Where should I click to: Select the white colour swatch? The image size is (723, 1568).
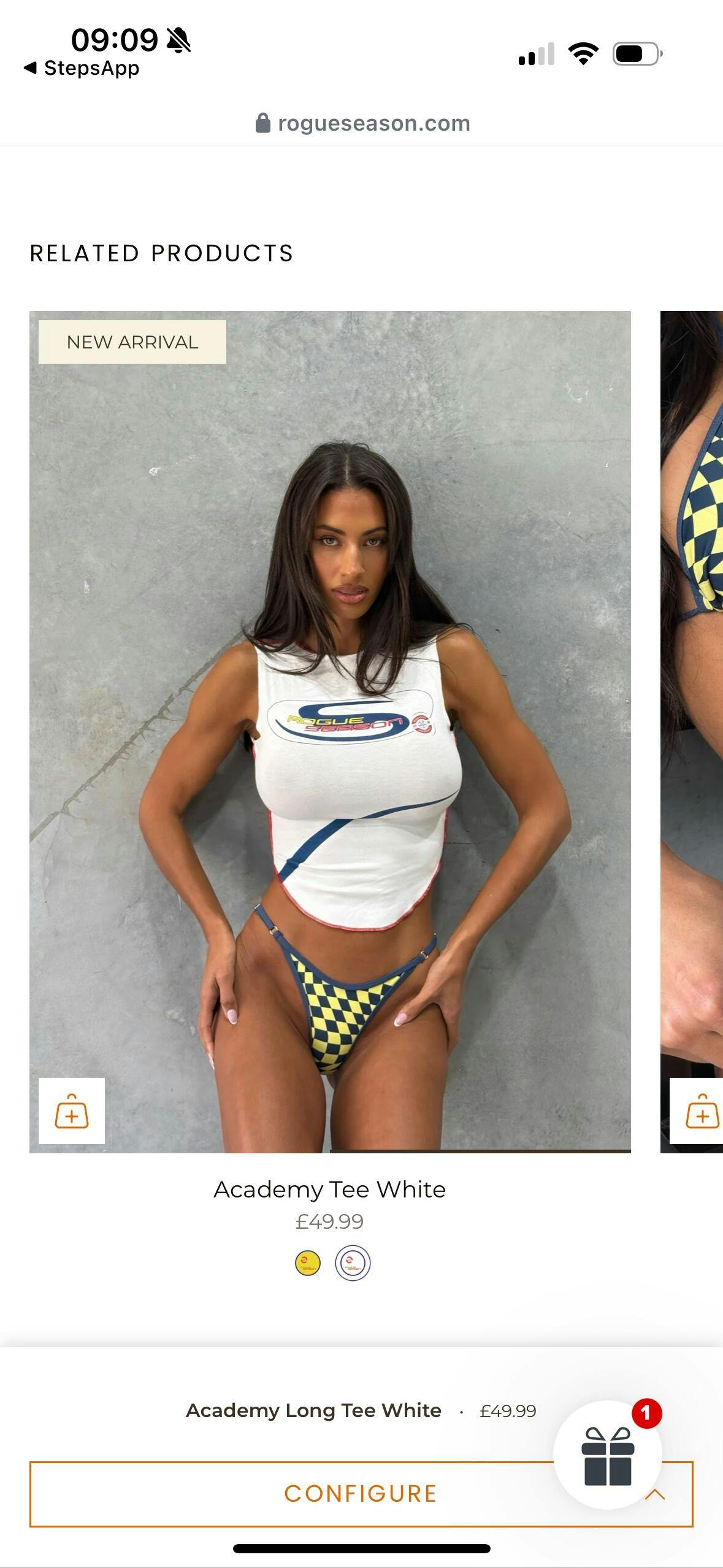353,1263
